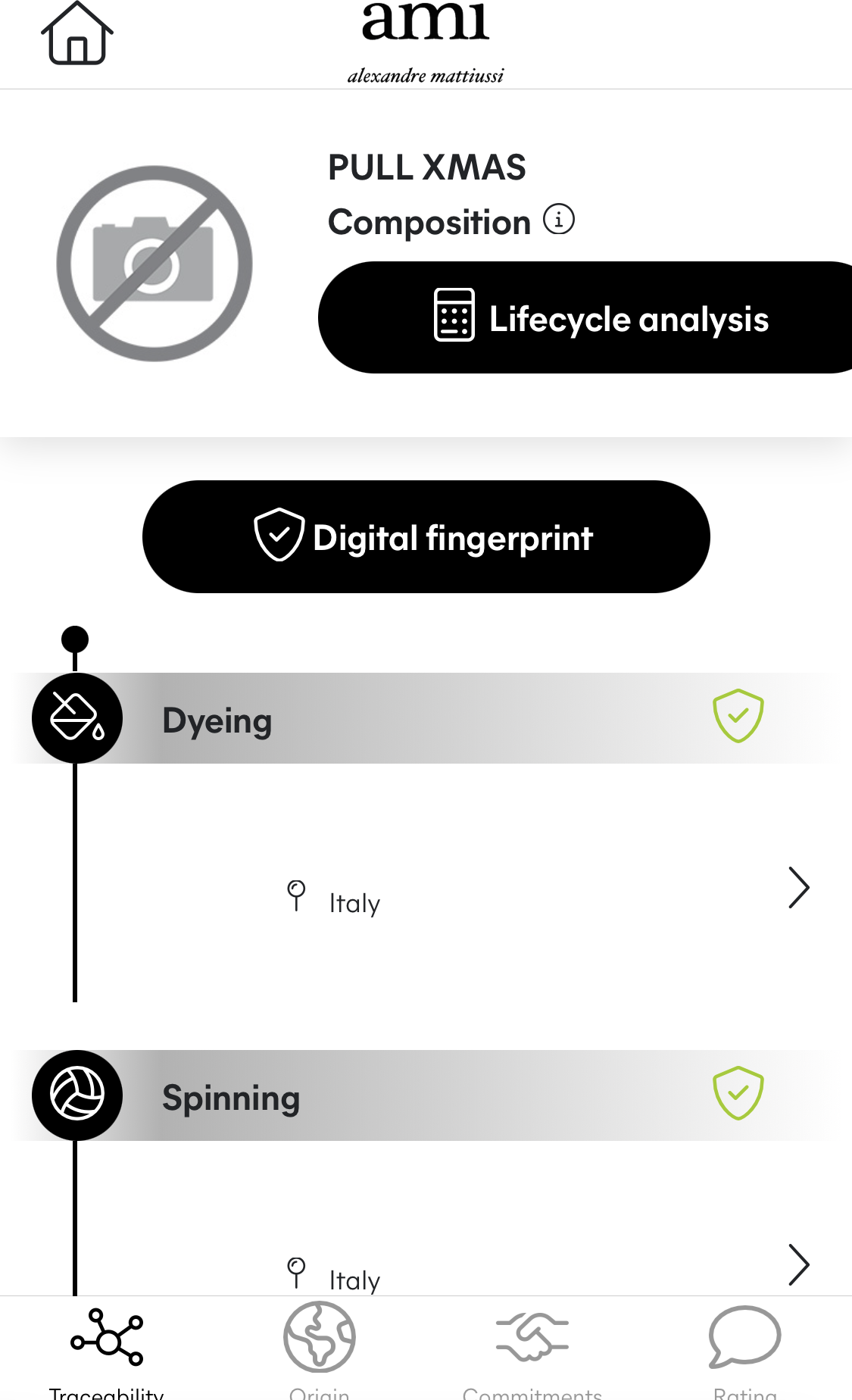Expand the Spinning step details chevron

pos(798,1264)
